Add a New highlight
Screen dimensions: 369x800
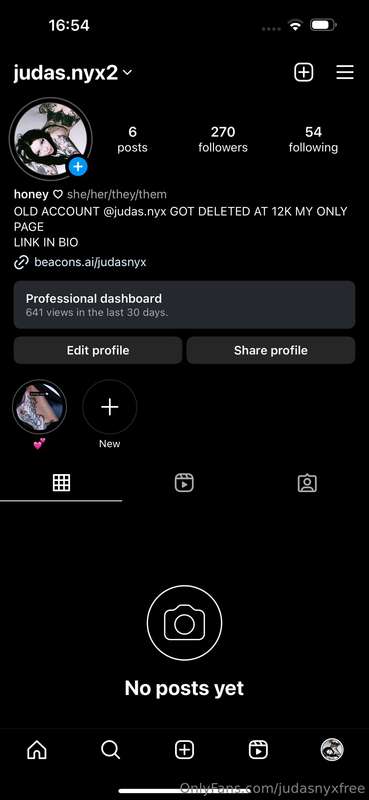click(110, 407)
